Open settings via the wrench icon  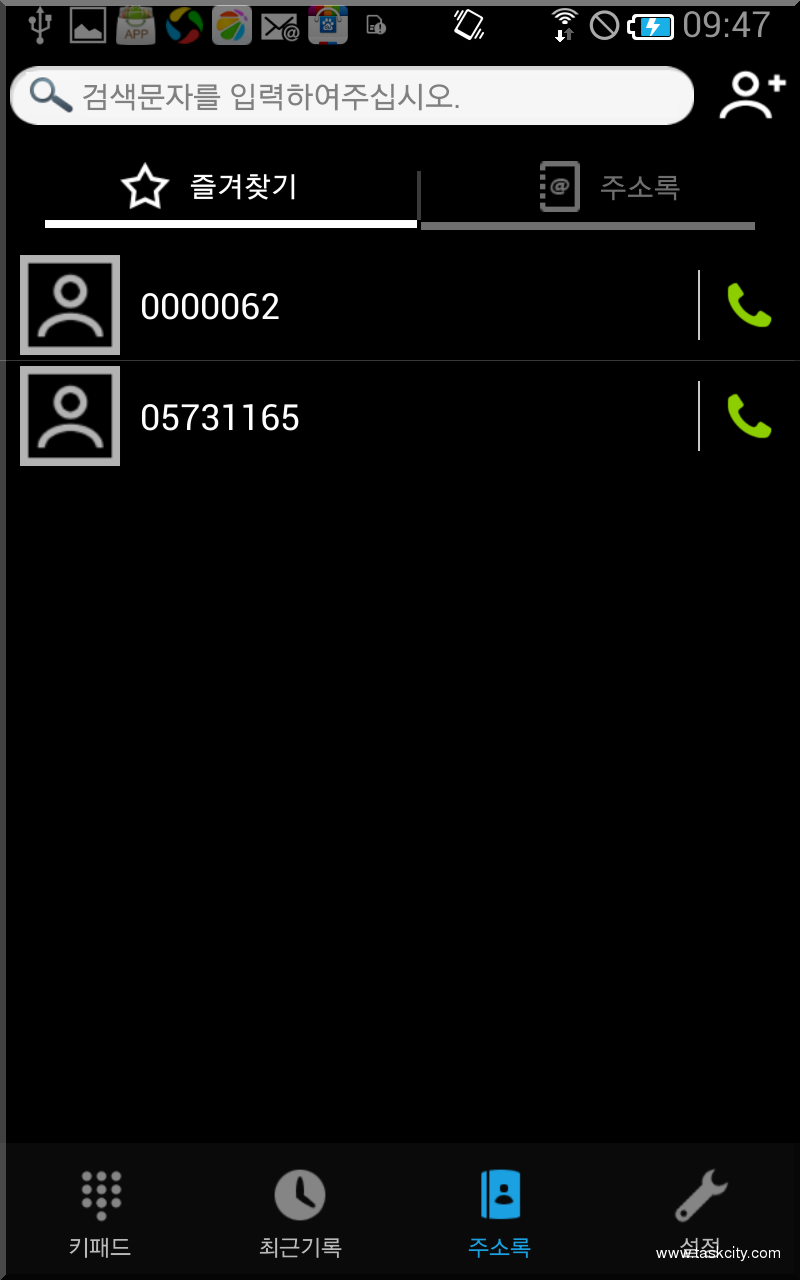pyautogui.click(x=700, y=1210)
